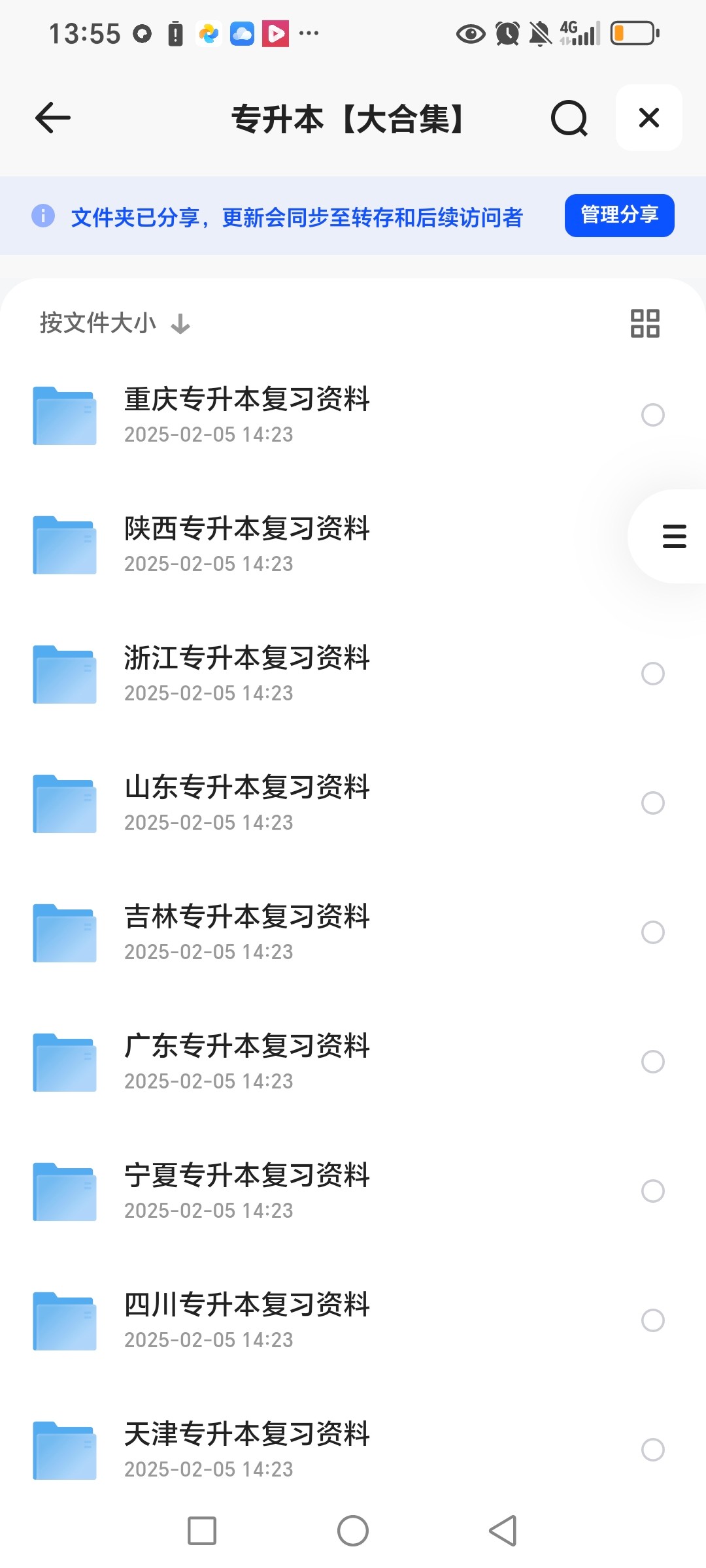This screenshot has height=1568, width=706.
Task: Change the 按文件大小 sort order
Action: coord(115,323)
